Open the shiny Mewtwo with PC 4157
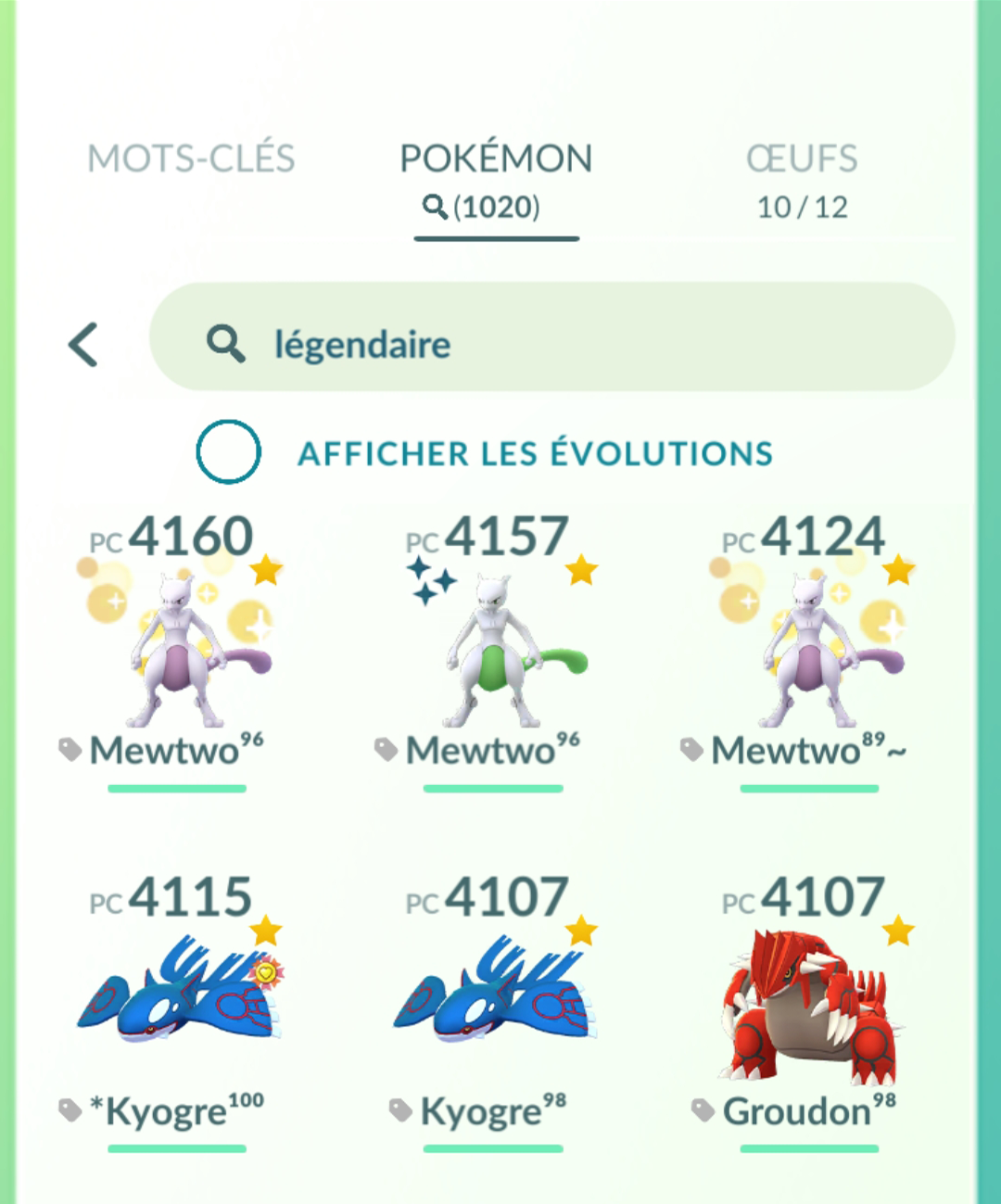The image size is (1001, 1204). pos(493,649)
